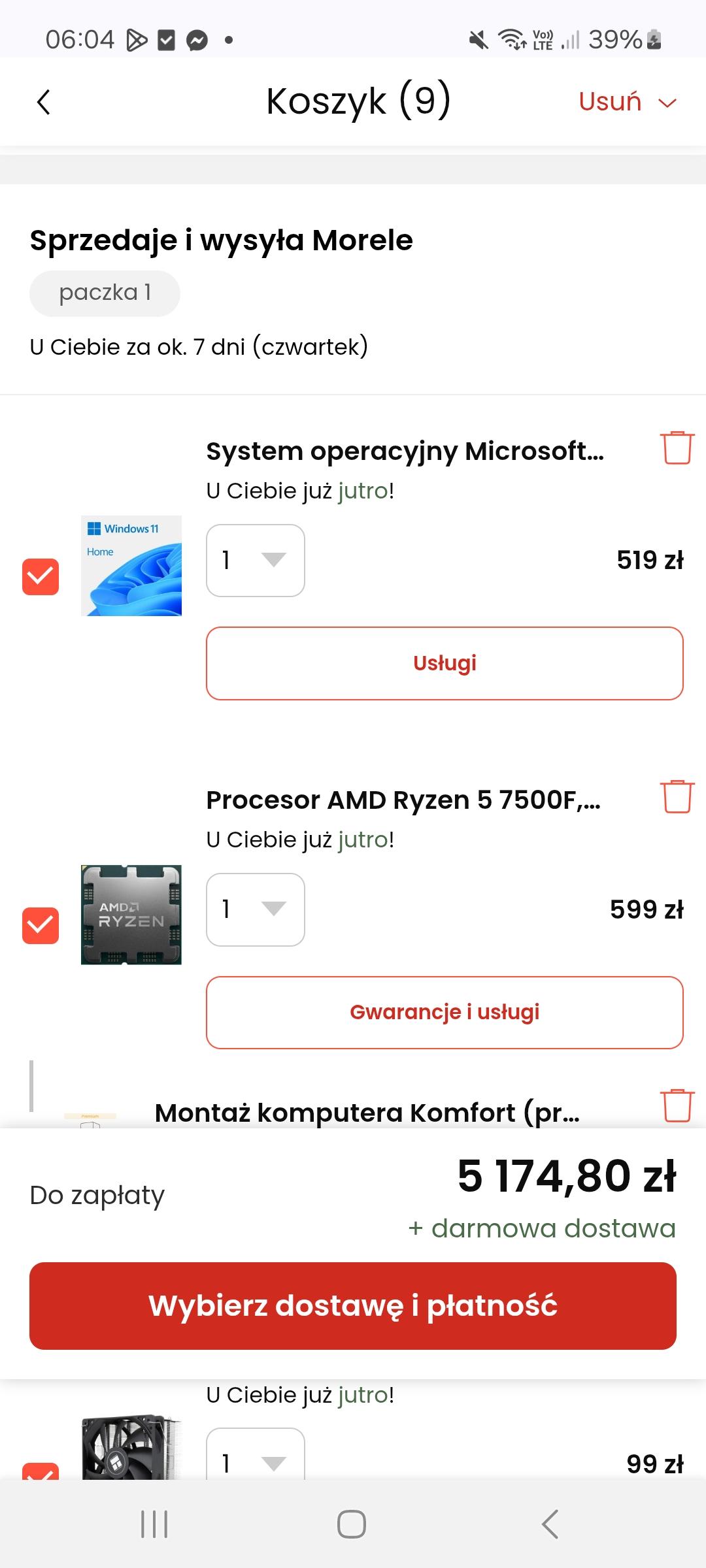The width and height of the screenshot is (706, 1568).
Task: Tap Wybierz dostawę i płatność
Action: pos(353,1306)
